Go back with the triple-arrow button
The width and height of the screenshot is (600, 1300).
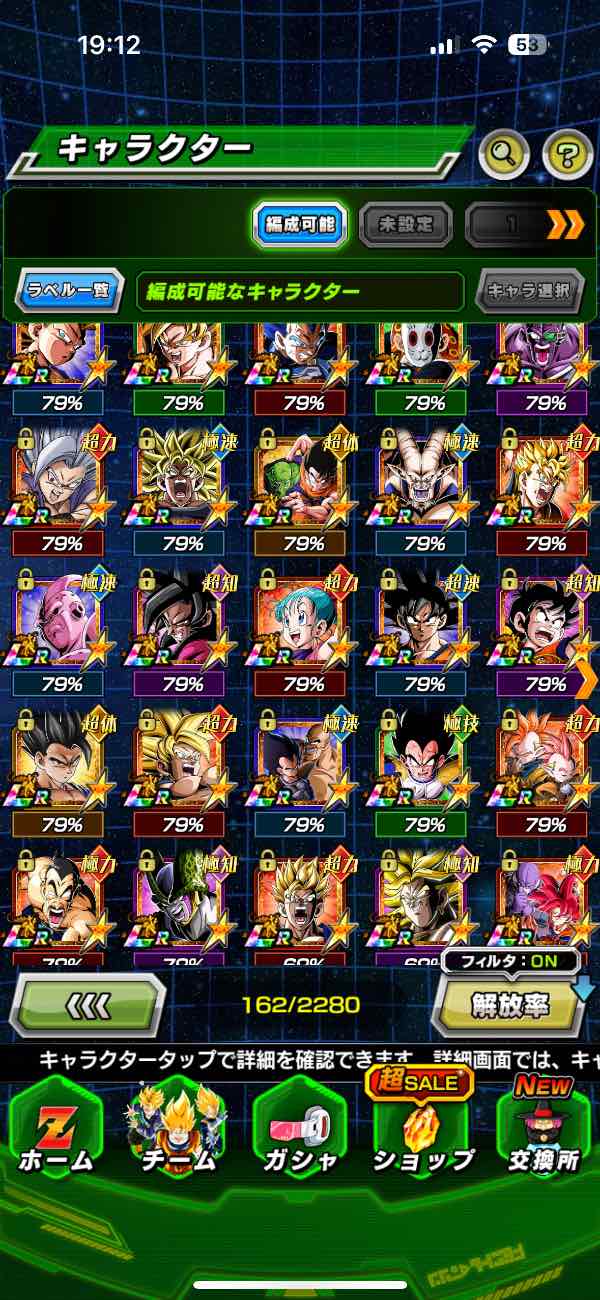coord(87,1004)
